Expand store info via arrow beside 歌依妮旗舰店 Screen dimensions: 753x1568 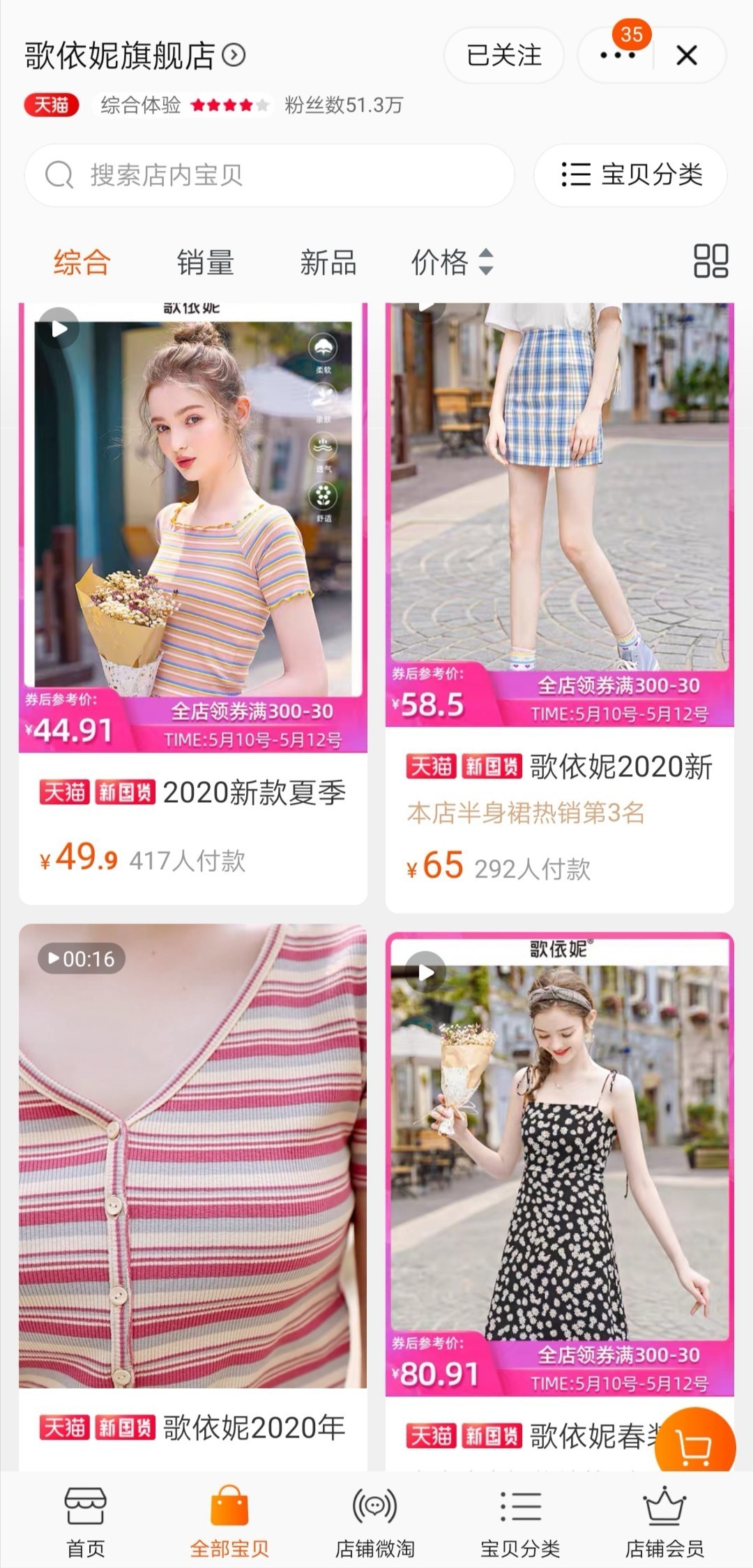click(234, 55)
